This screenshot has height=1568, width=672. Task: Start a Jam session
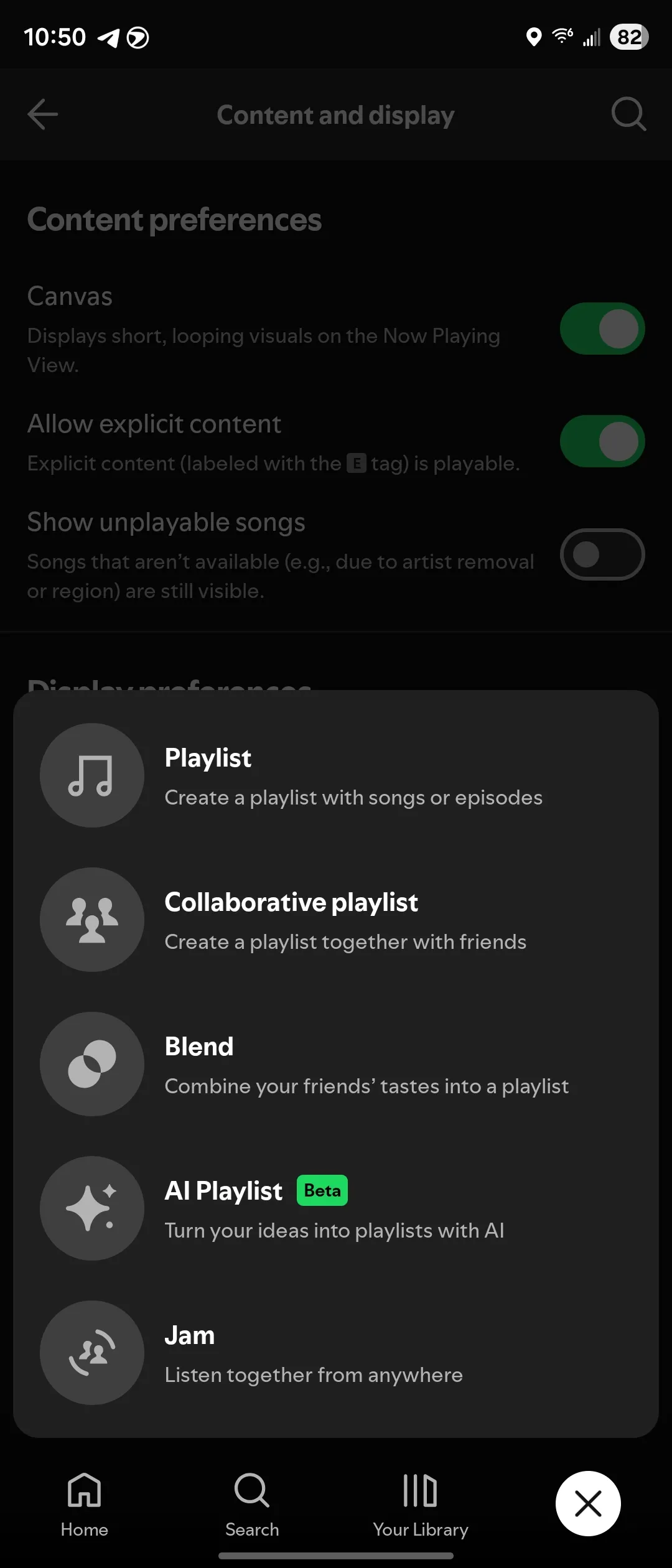336,1353
